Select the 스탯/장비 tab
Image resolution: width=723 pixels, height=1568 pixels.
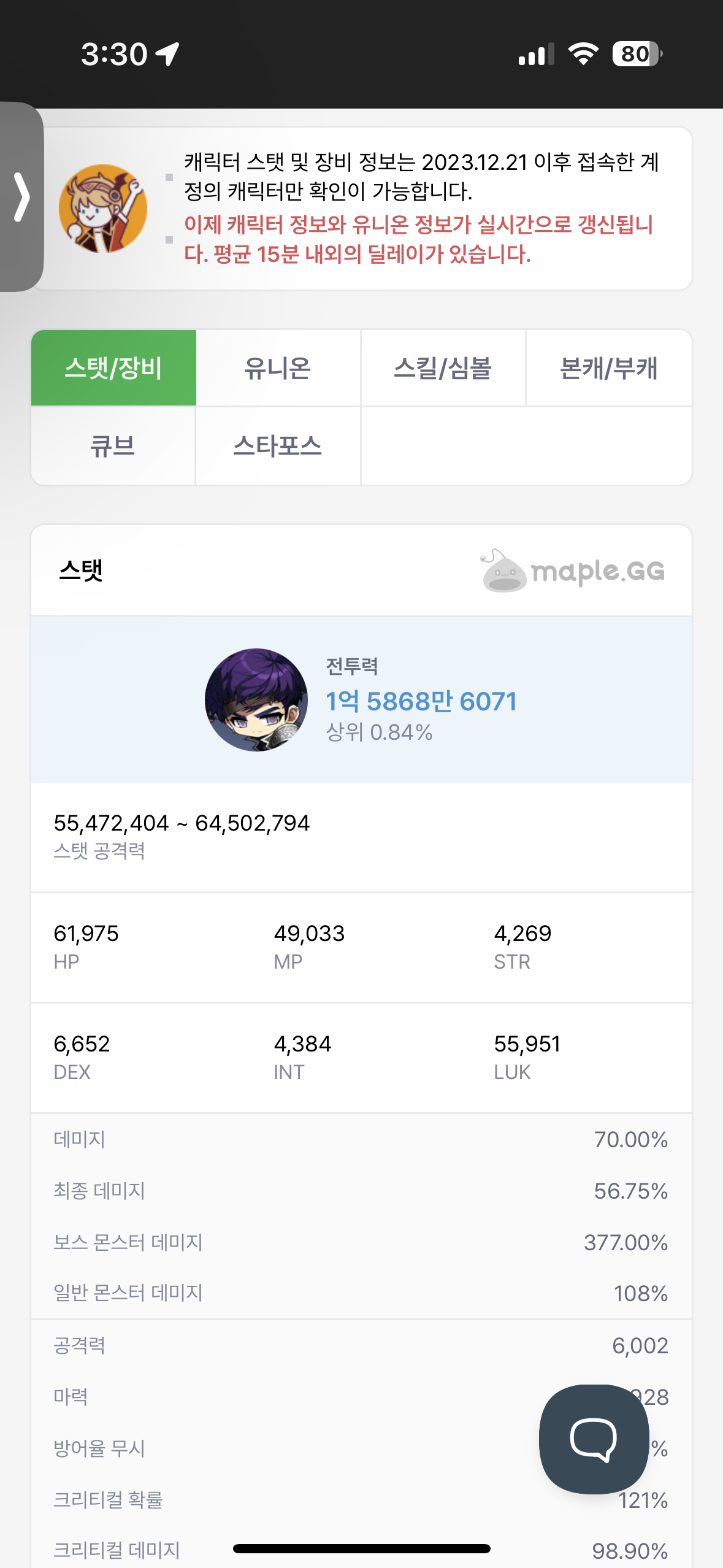(x=113, y=368)
